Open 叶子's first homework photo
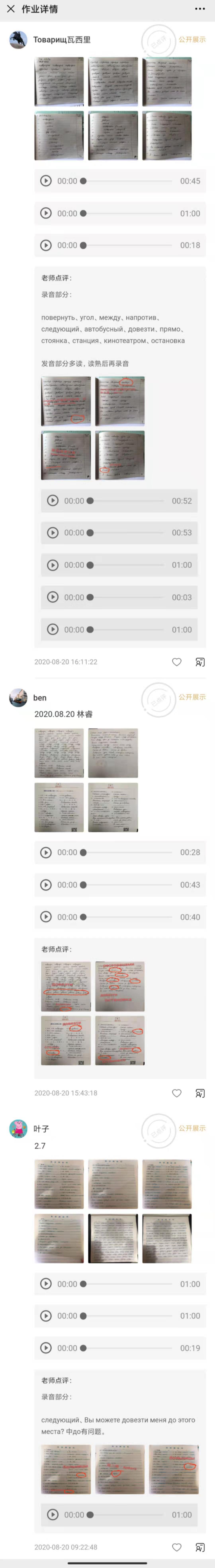 [x=59, y=1184]
